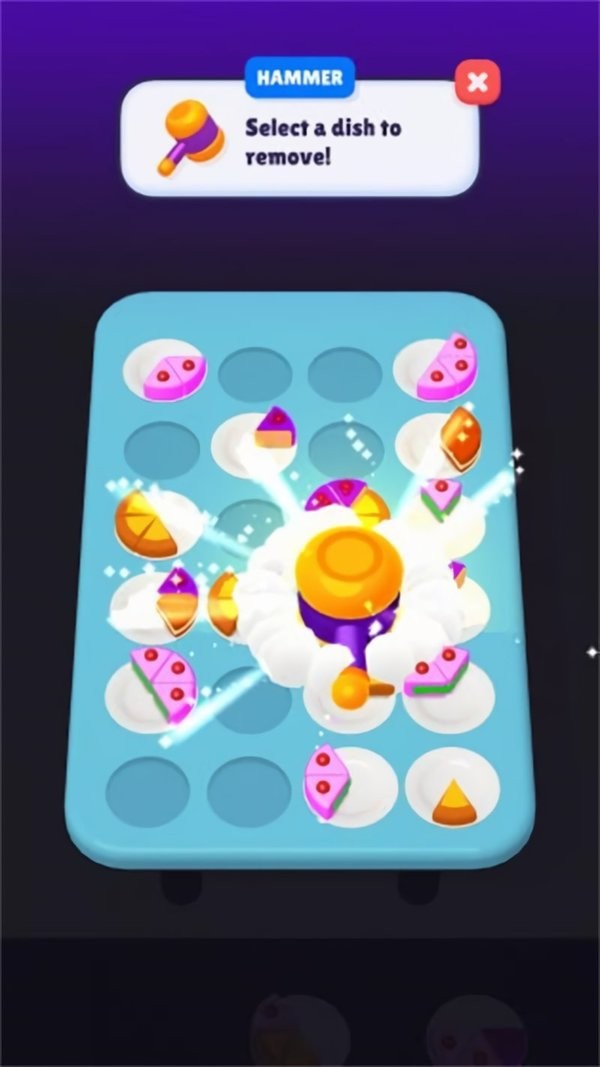This screenshot has height=1067, width=600.
Task: Close the Hammer tool prompt
Action: 477,83
